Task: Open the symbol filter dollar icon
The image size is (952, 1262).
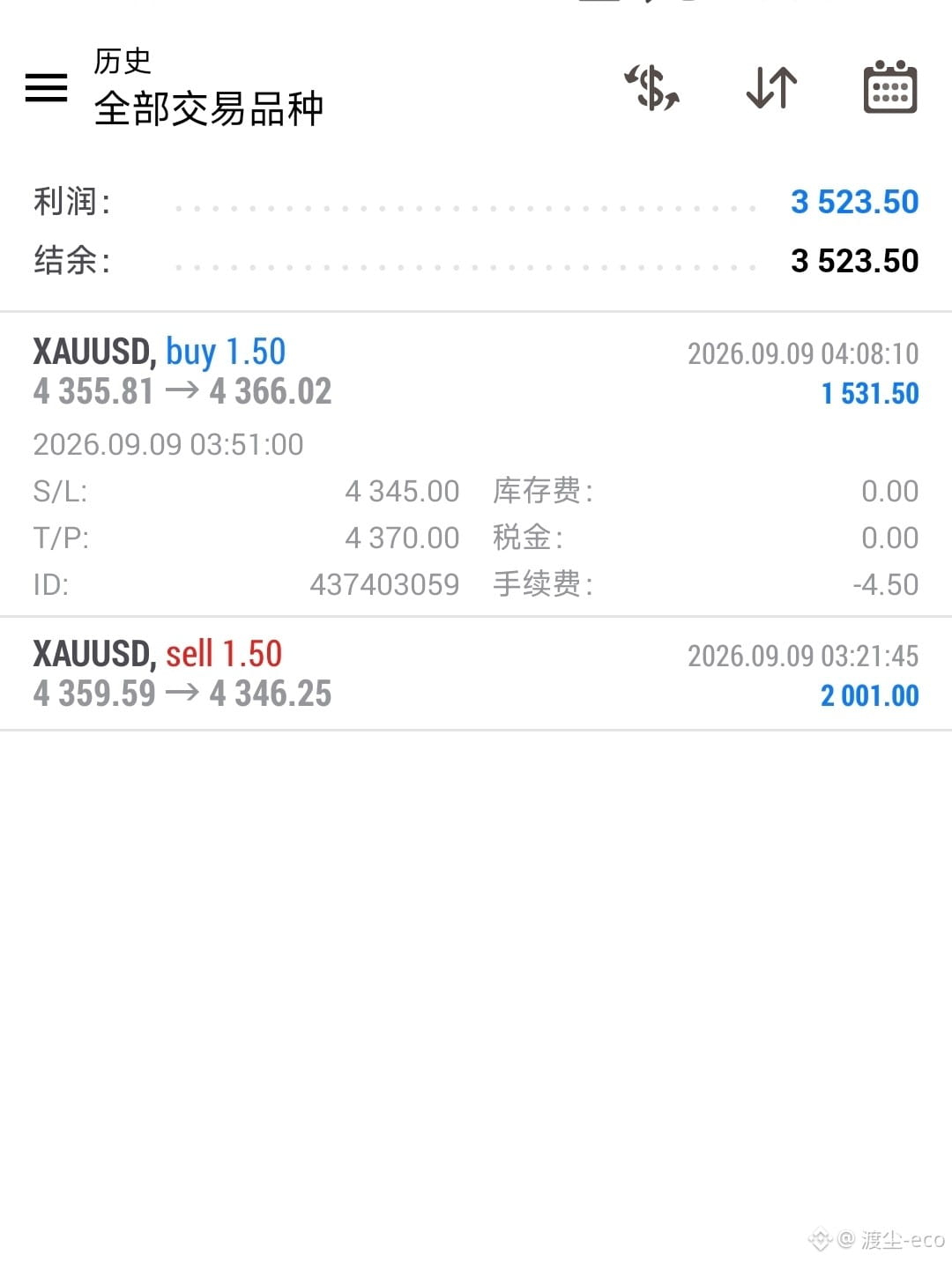Action: (652, 87)
